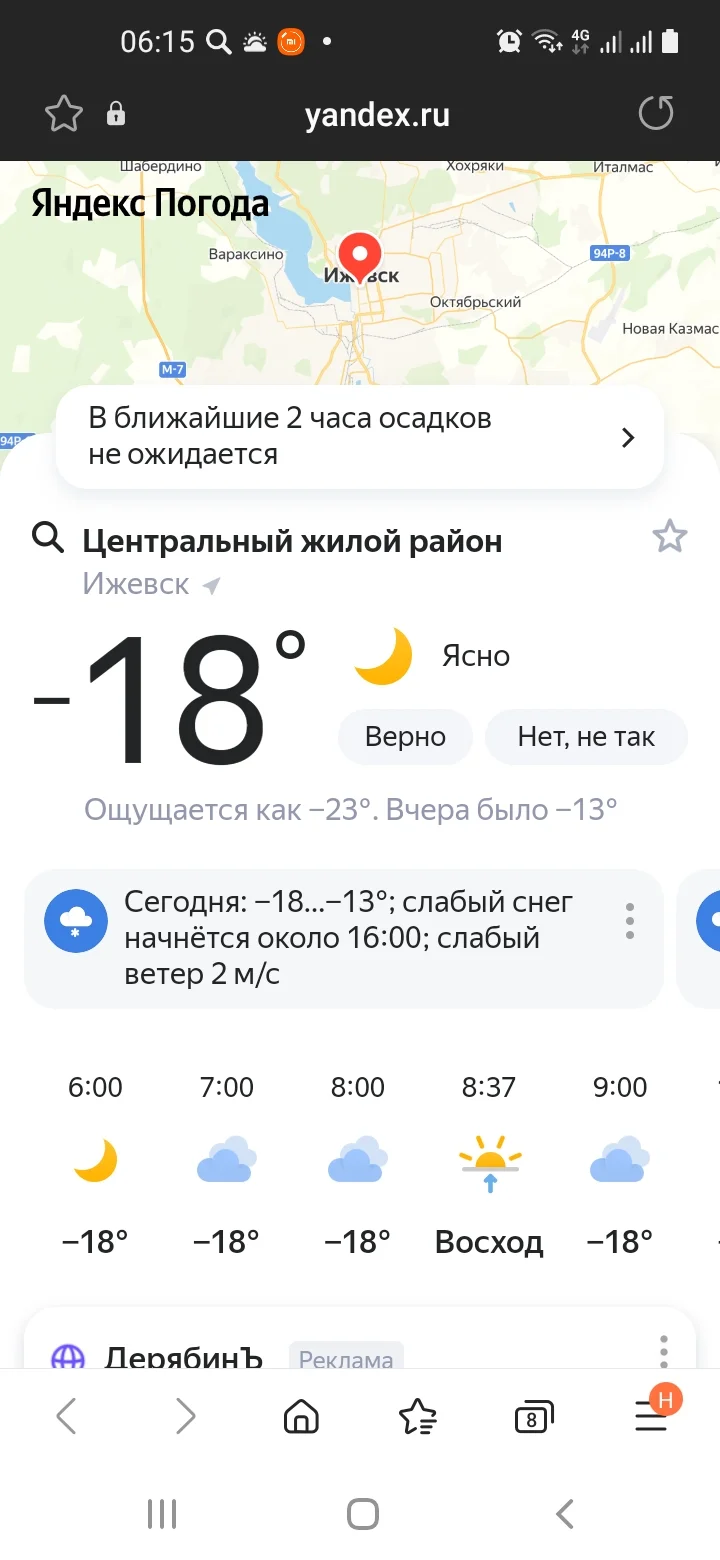
Task: Open the bookmarks star in the bottom toolbar
Action: tap(419, 1416)
